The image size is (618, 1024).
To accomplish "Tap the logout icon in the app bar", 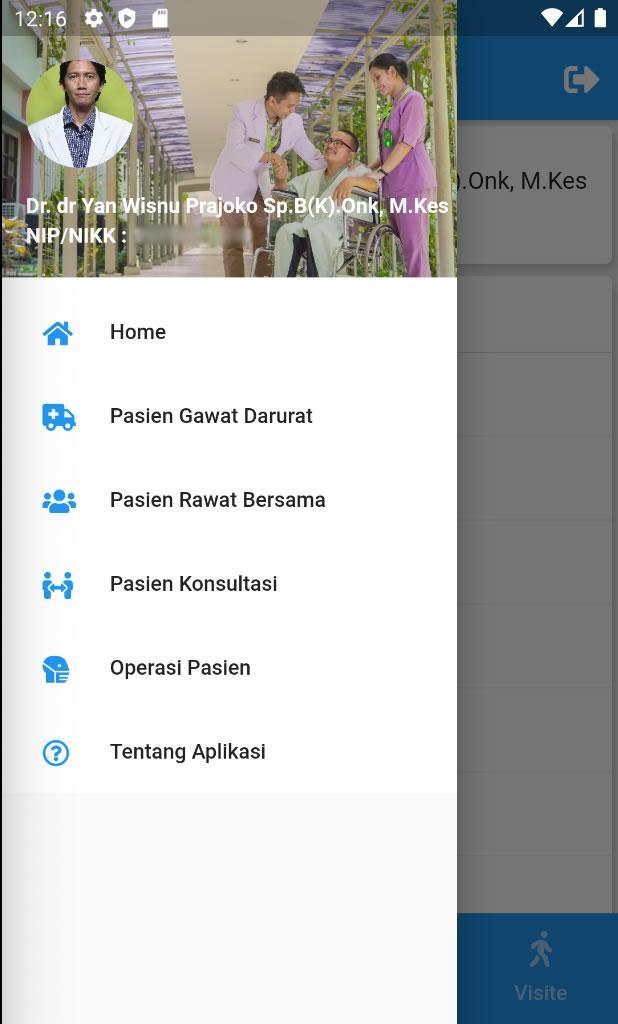I will click(x=581, y=80).
